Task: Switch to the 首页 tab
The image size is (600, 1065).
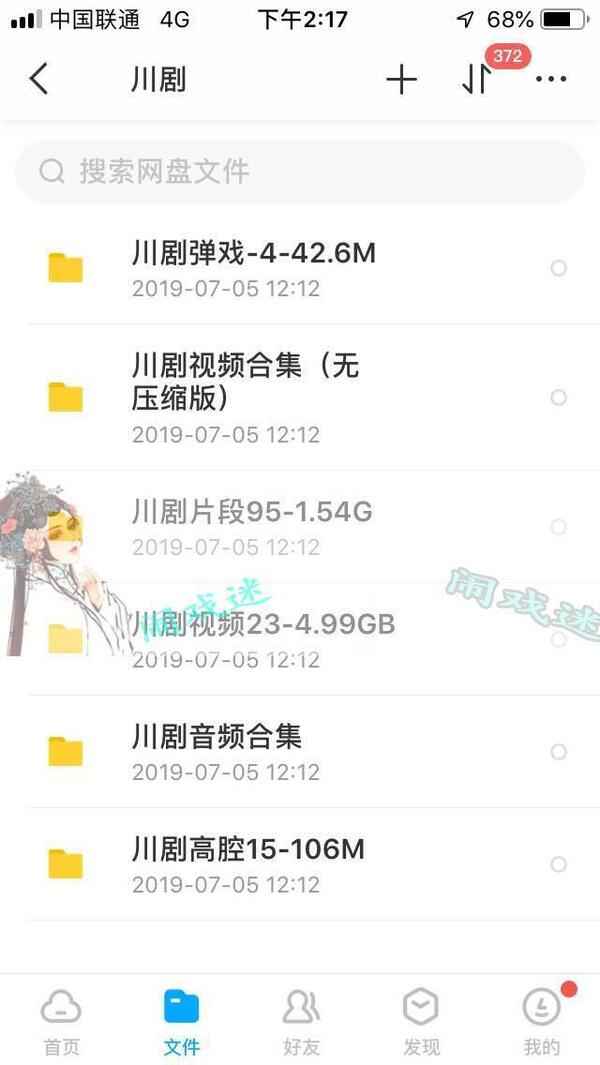Action: [61, 1022]
